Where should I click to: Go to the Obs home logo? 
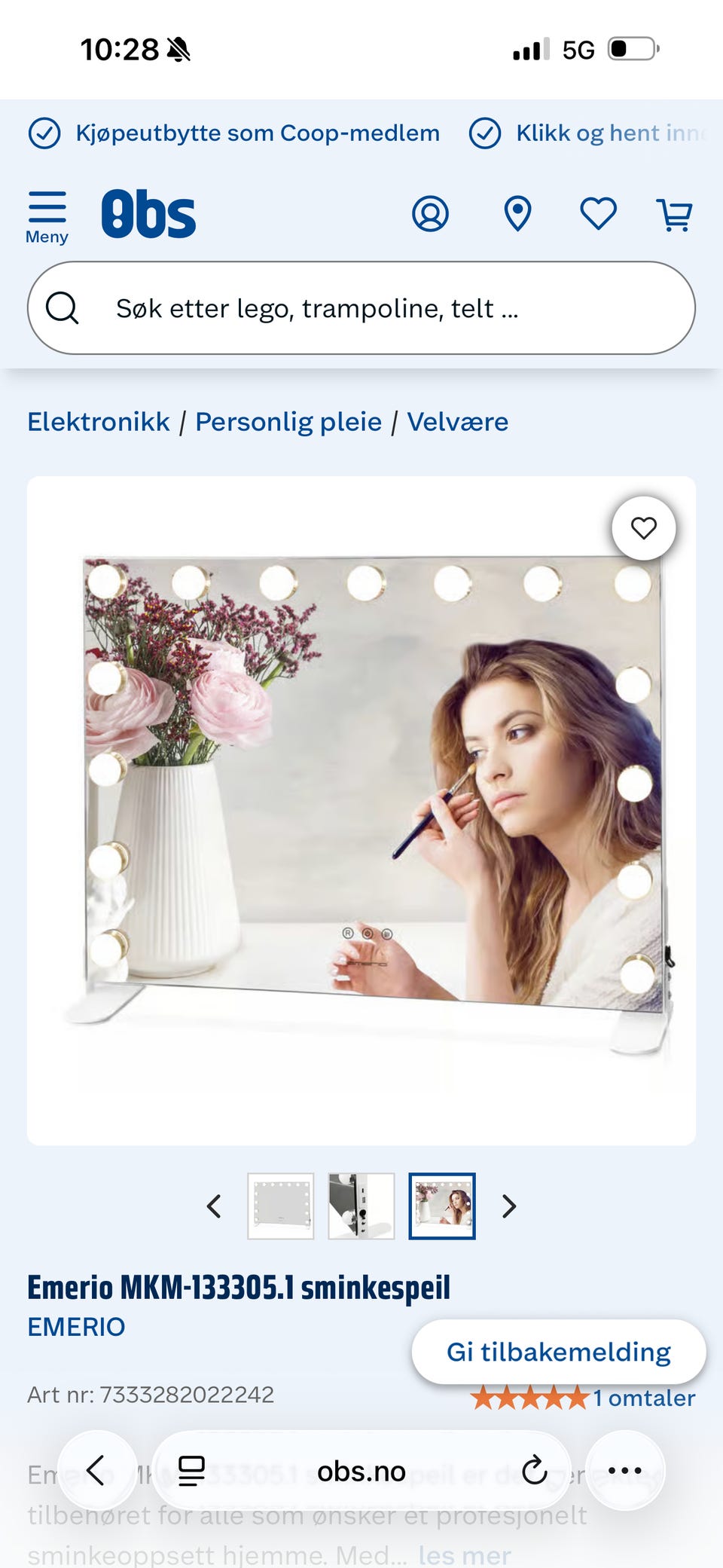[x=148, y=214]
